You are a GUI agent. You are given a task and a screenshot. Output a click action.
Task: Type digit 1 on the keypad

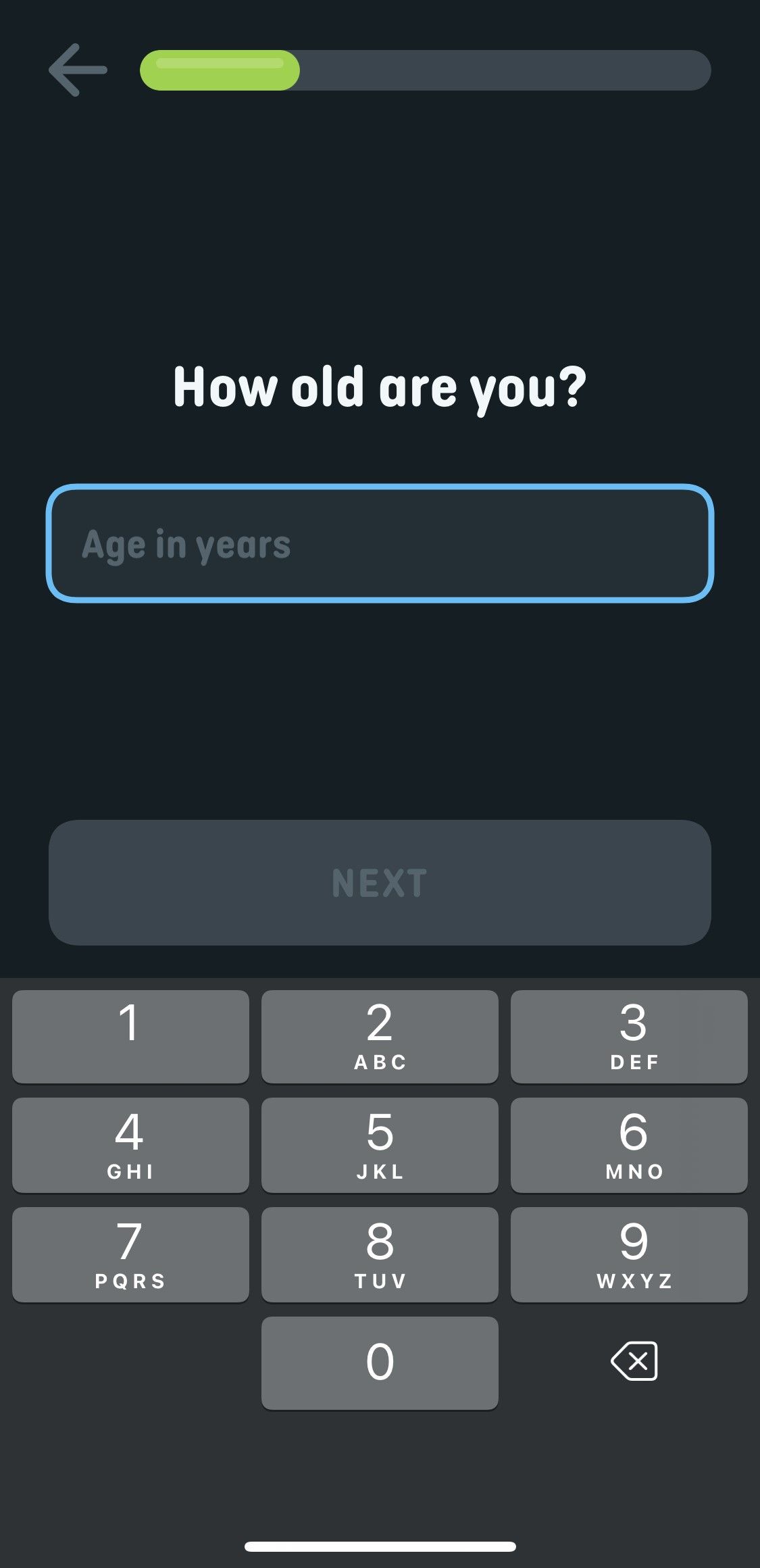130,1036
